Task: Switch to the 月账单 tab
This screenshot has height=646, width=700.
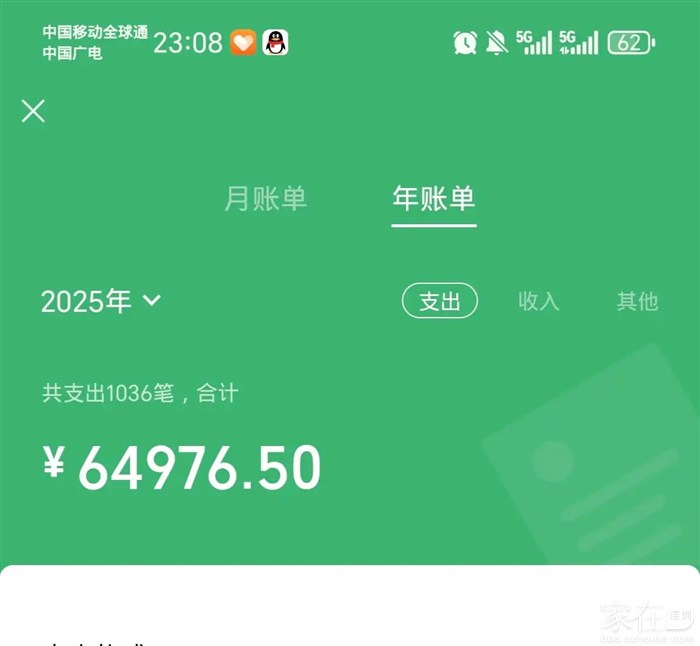Action: coord(265,198)
